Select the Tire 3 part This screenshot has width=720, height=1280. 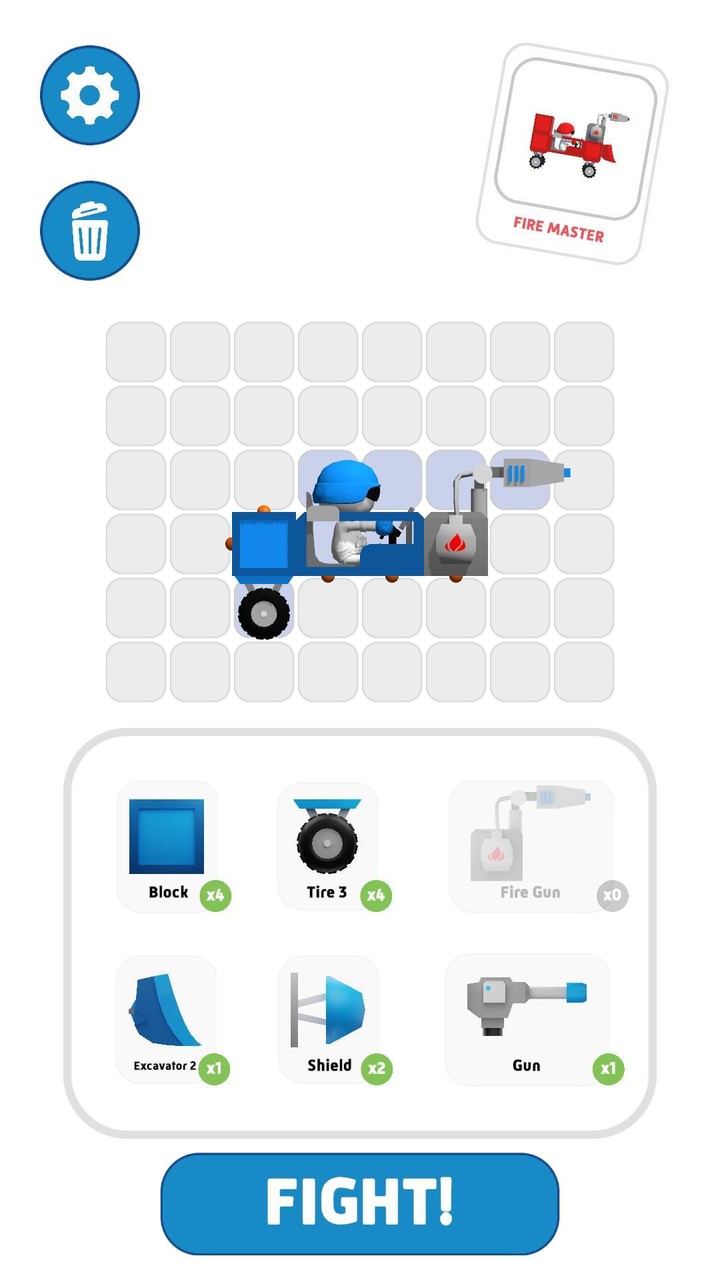(x=327, y=840)
